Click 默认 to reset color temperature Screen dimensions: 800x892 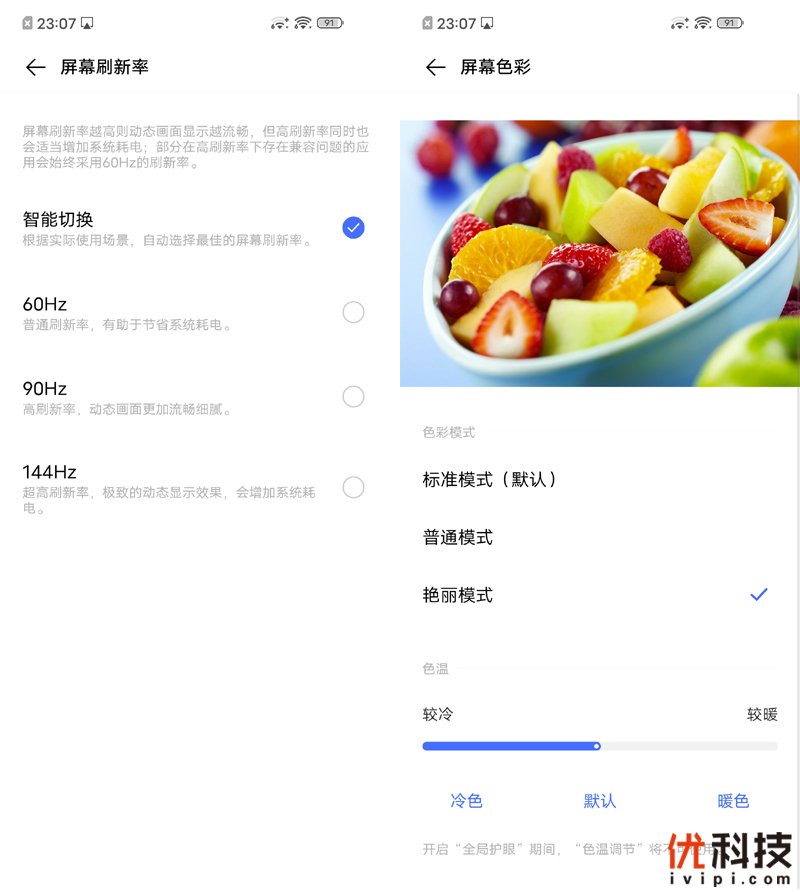598,800
